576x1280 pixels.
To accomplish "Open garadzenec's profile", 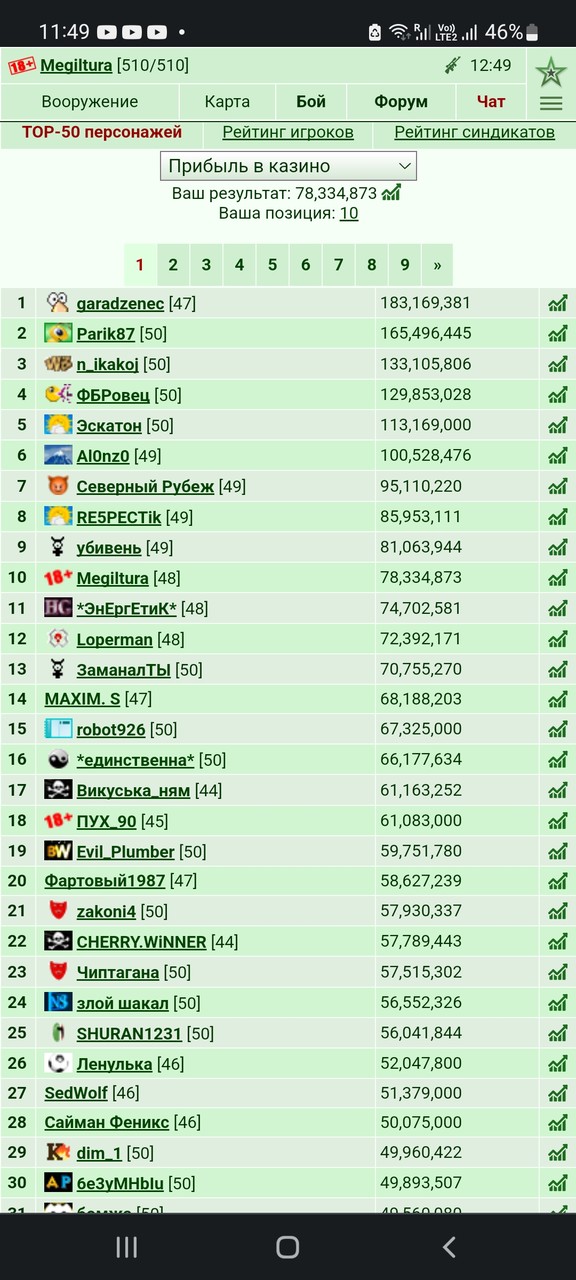I will click(120, 303).
